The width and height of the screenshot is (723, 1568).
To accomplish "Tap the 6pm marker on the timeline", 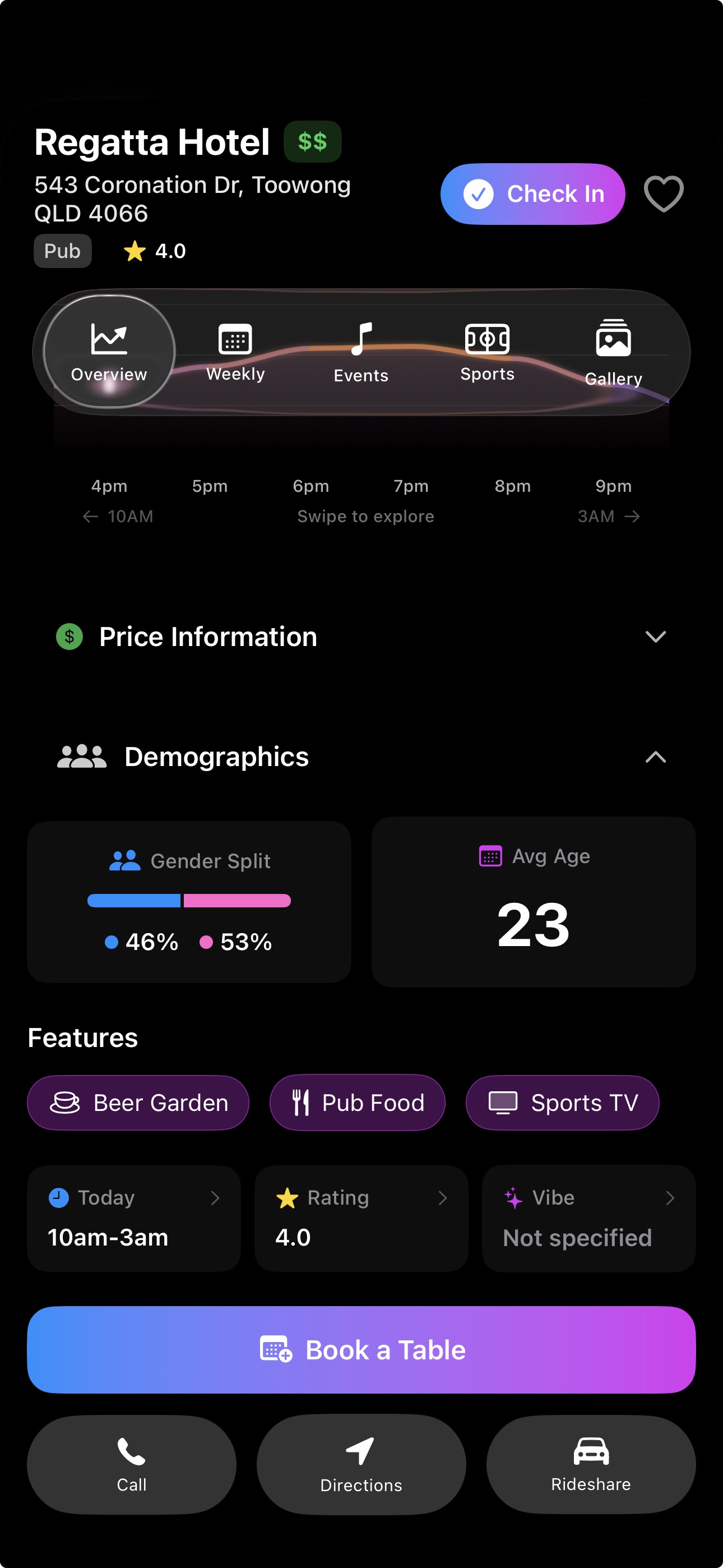I will click(x=310, y=486).
